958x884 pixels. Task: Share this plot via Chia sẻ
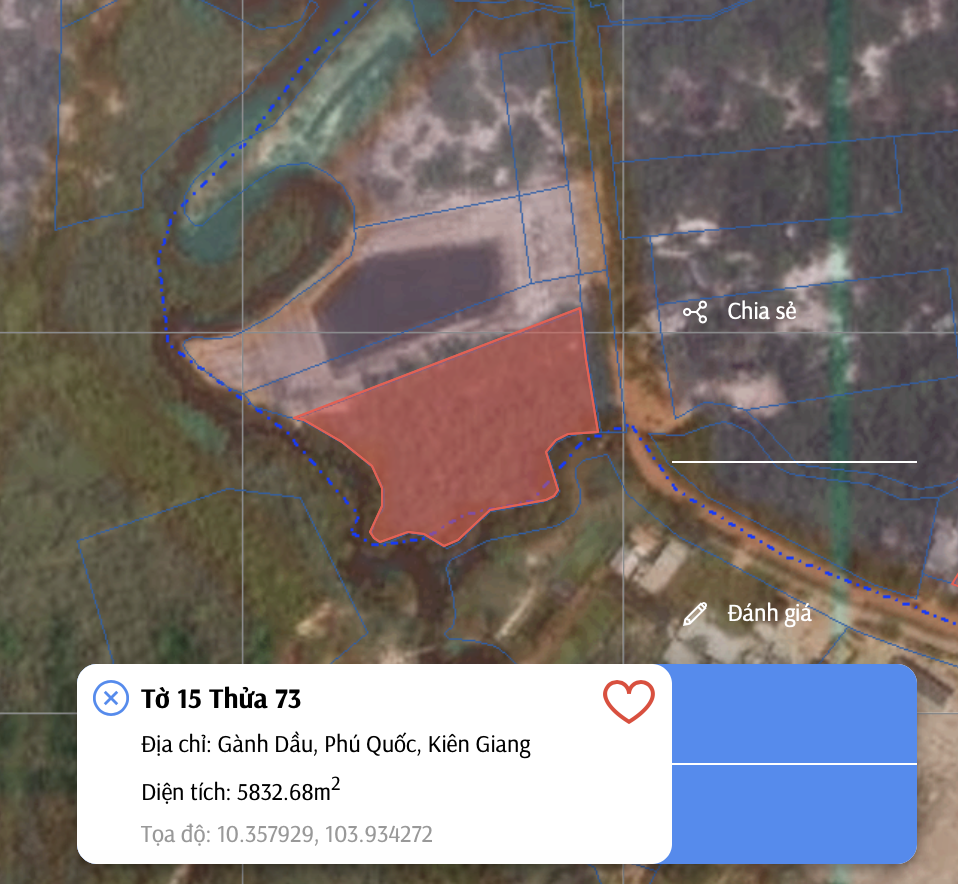(740, 311)
